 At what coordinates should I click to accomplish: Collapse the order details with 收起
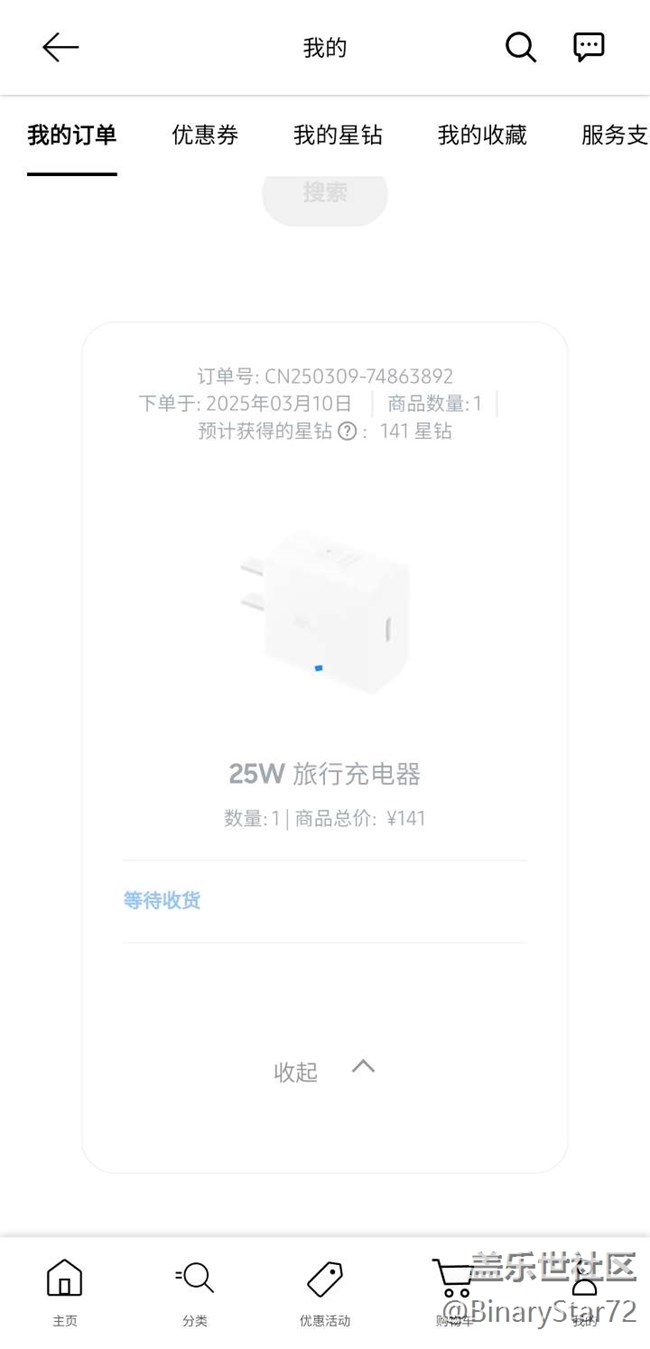pos(324,1070)
